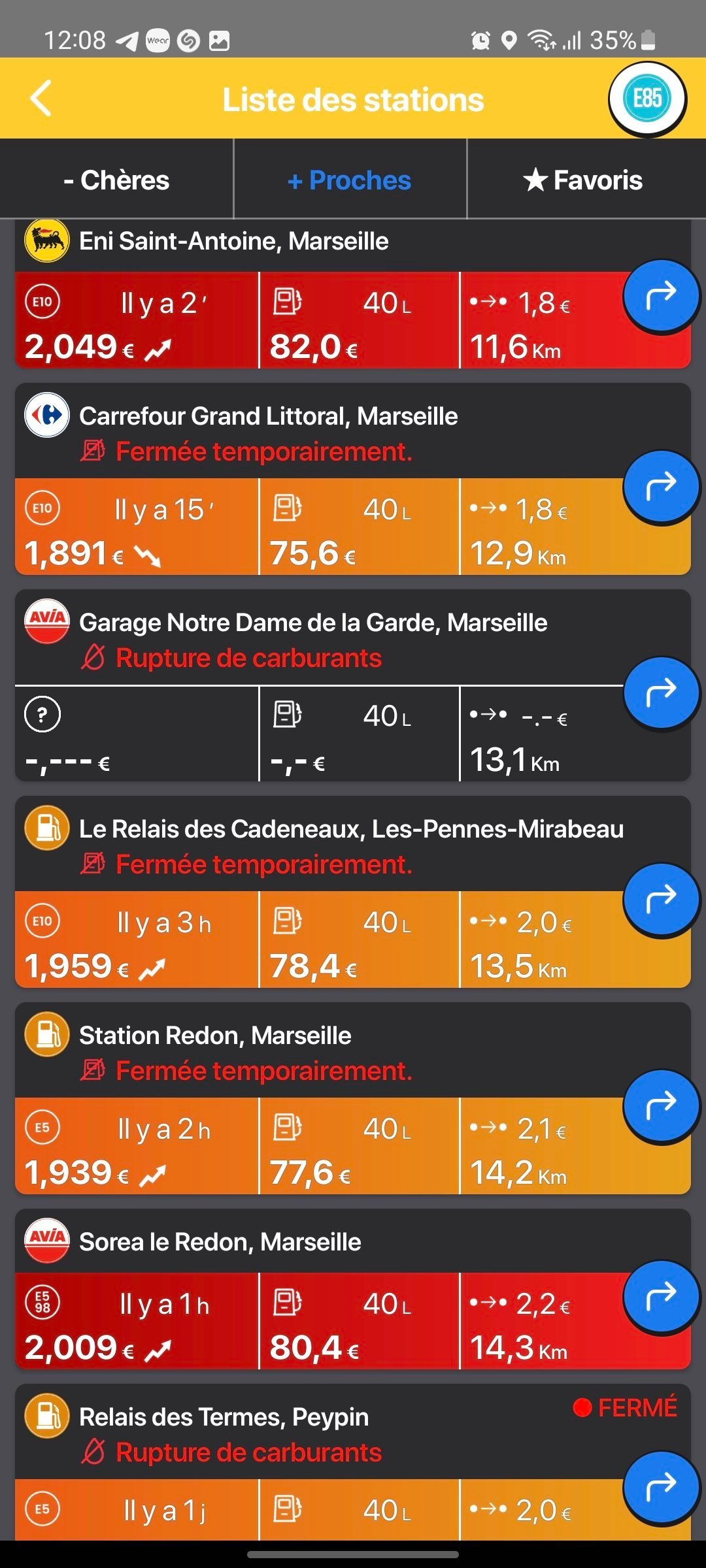The image size is (706, 1568).
Task: Navigate to Sorea le Redon
Action: pos(661,1296)
